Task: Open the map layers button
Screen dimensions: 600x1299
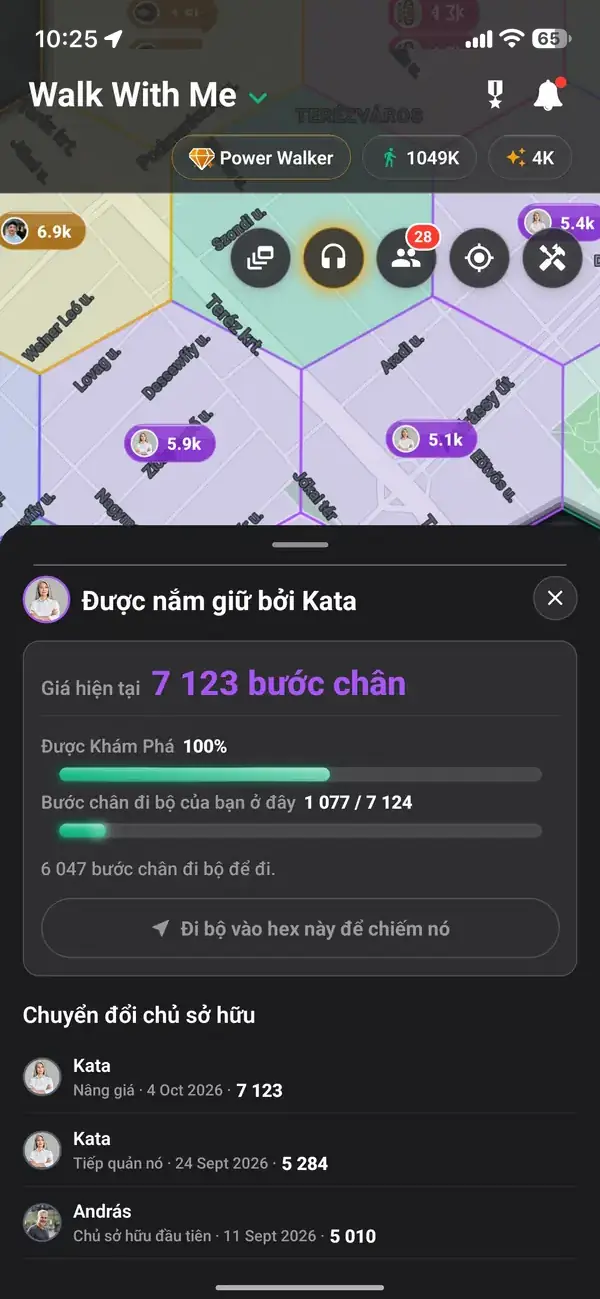Action: (x=260, y=258)
